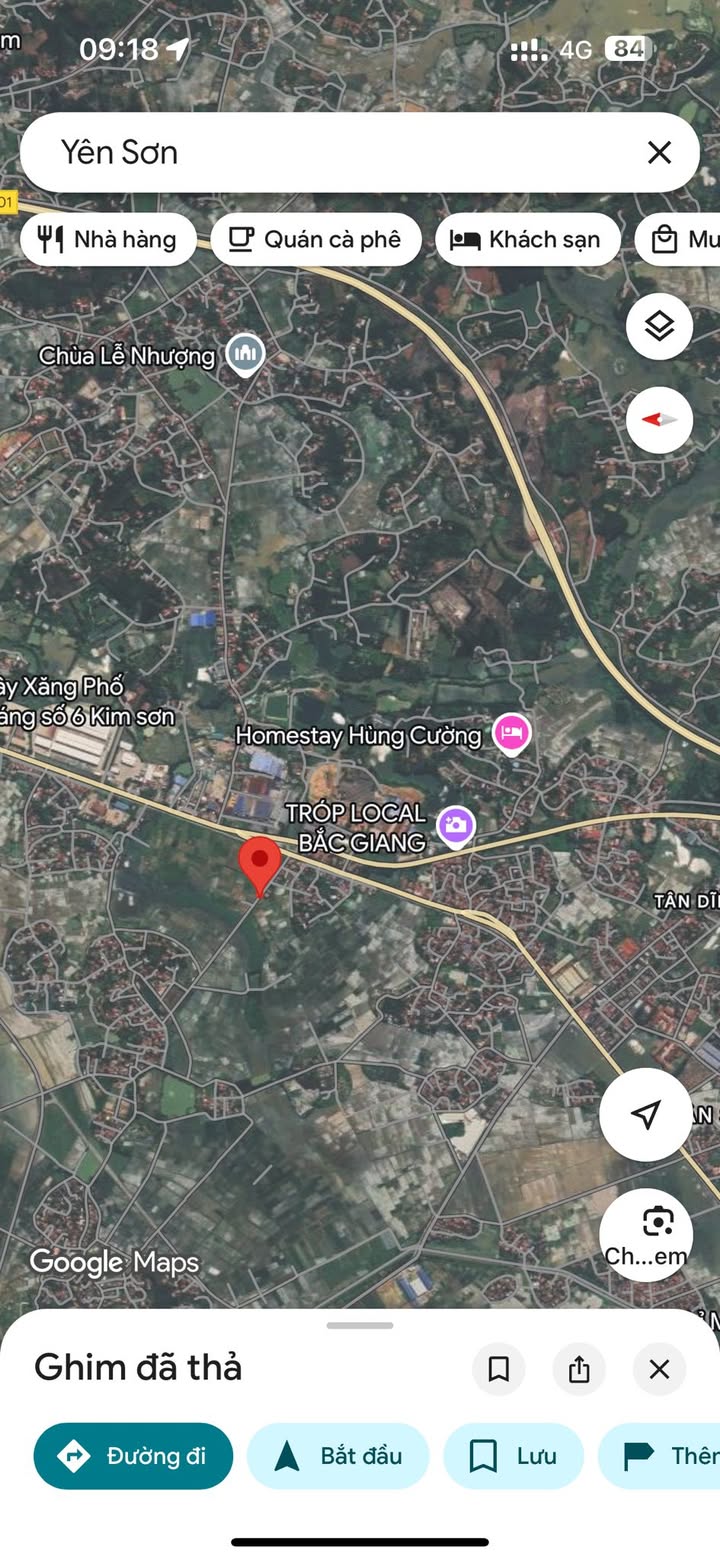Bookmark the dropped pin
The width and height of the screenshot is (720, 1560).
[499, 1369]
